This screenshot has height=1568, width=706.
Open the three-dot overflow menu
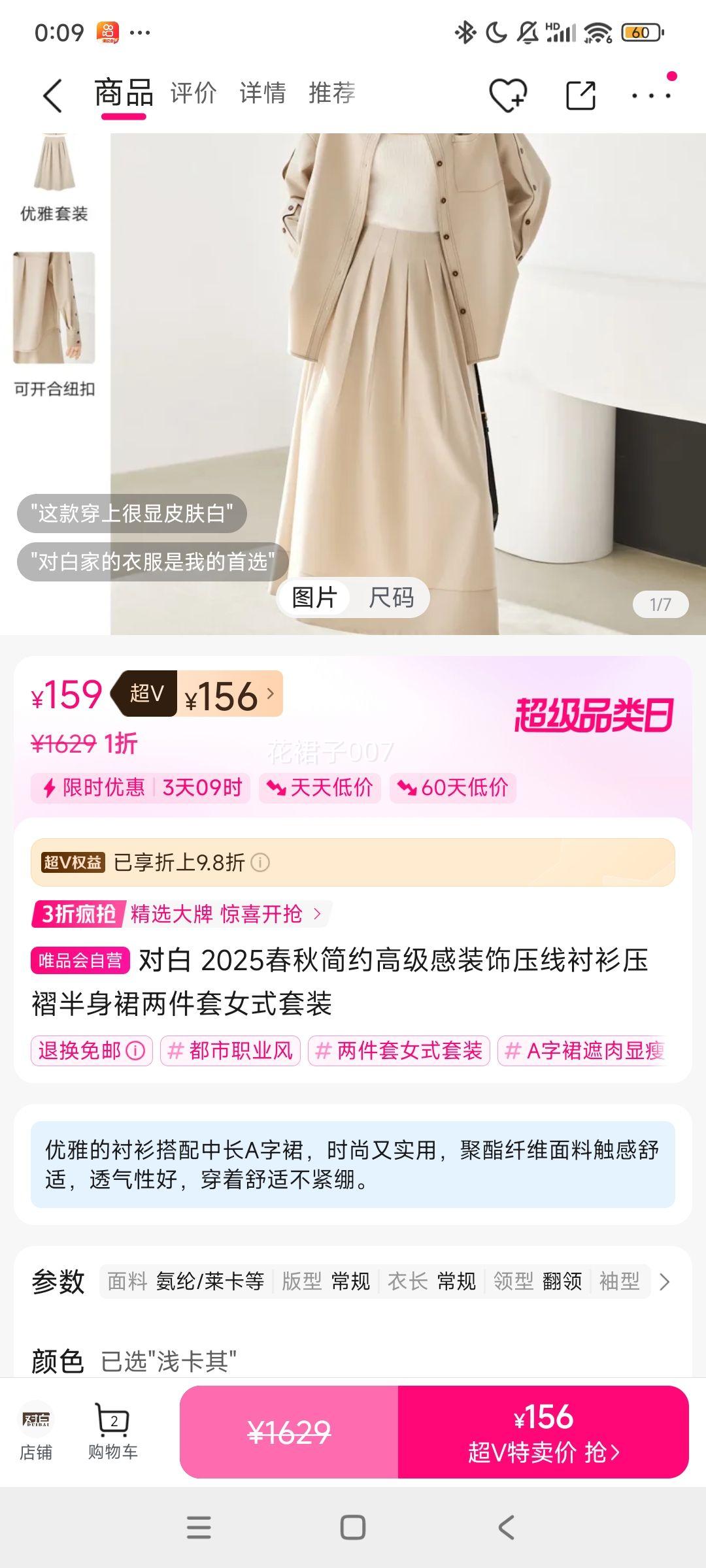[650, 95]
